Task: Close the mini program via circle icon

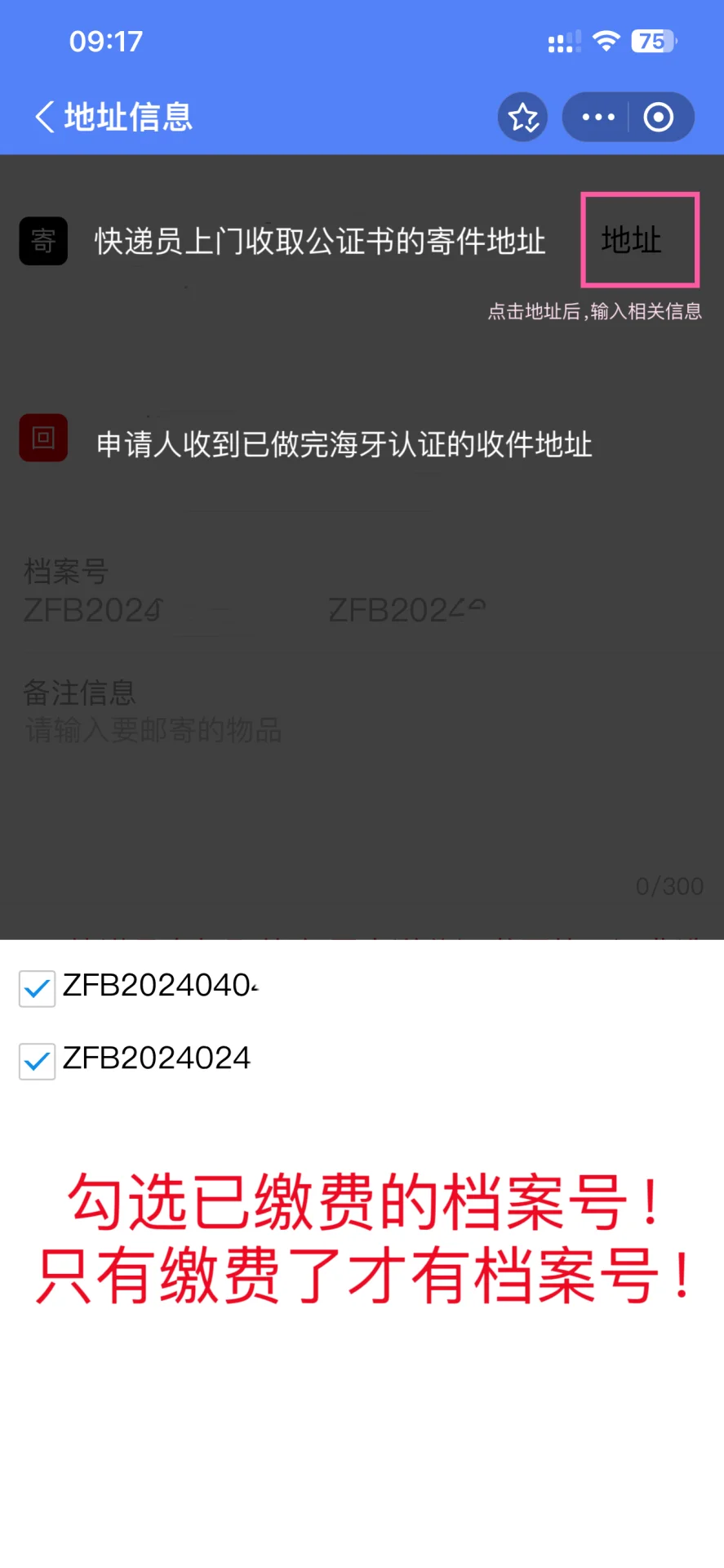Action: [x=659, y=118]
